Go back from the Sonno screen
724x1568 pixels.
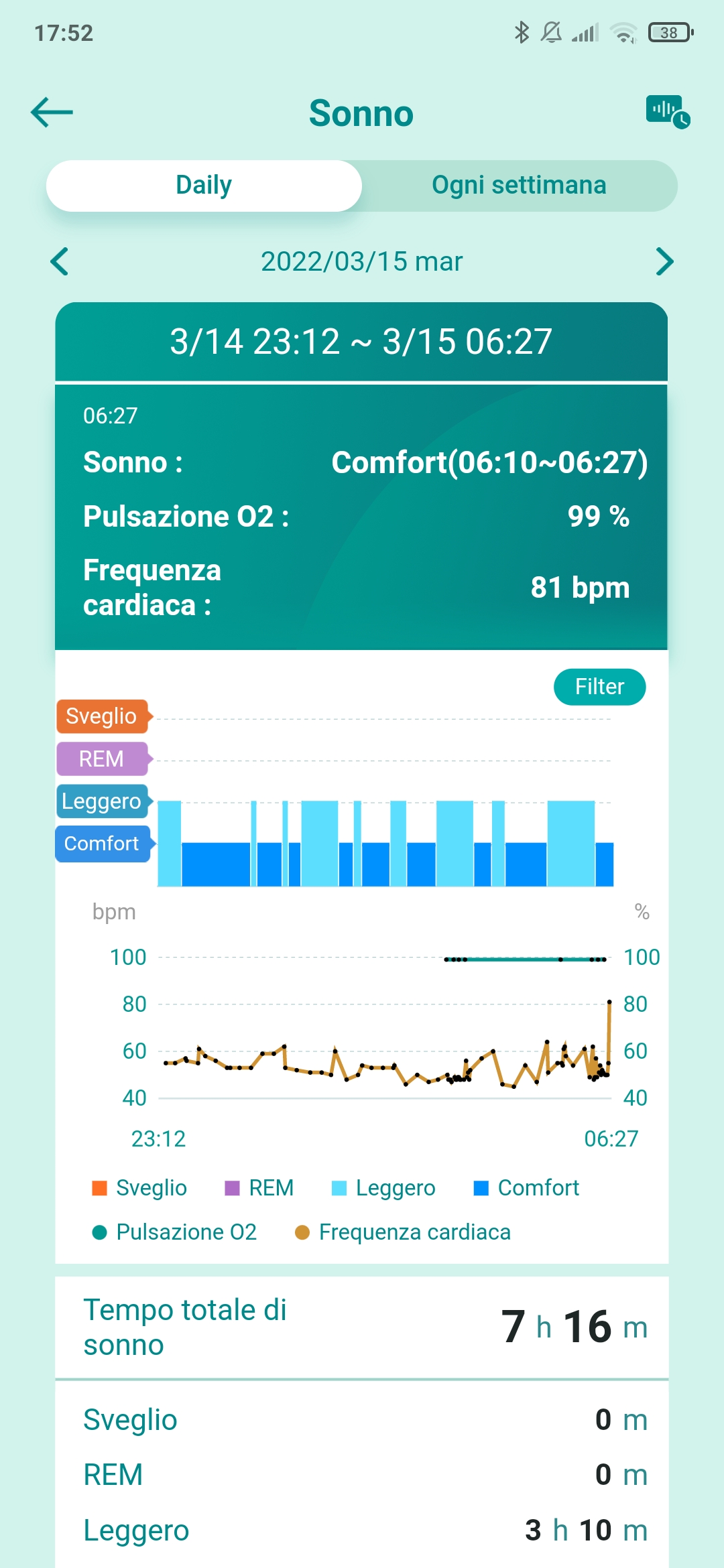point(52,113)
